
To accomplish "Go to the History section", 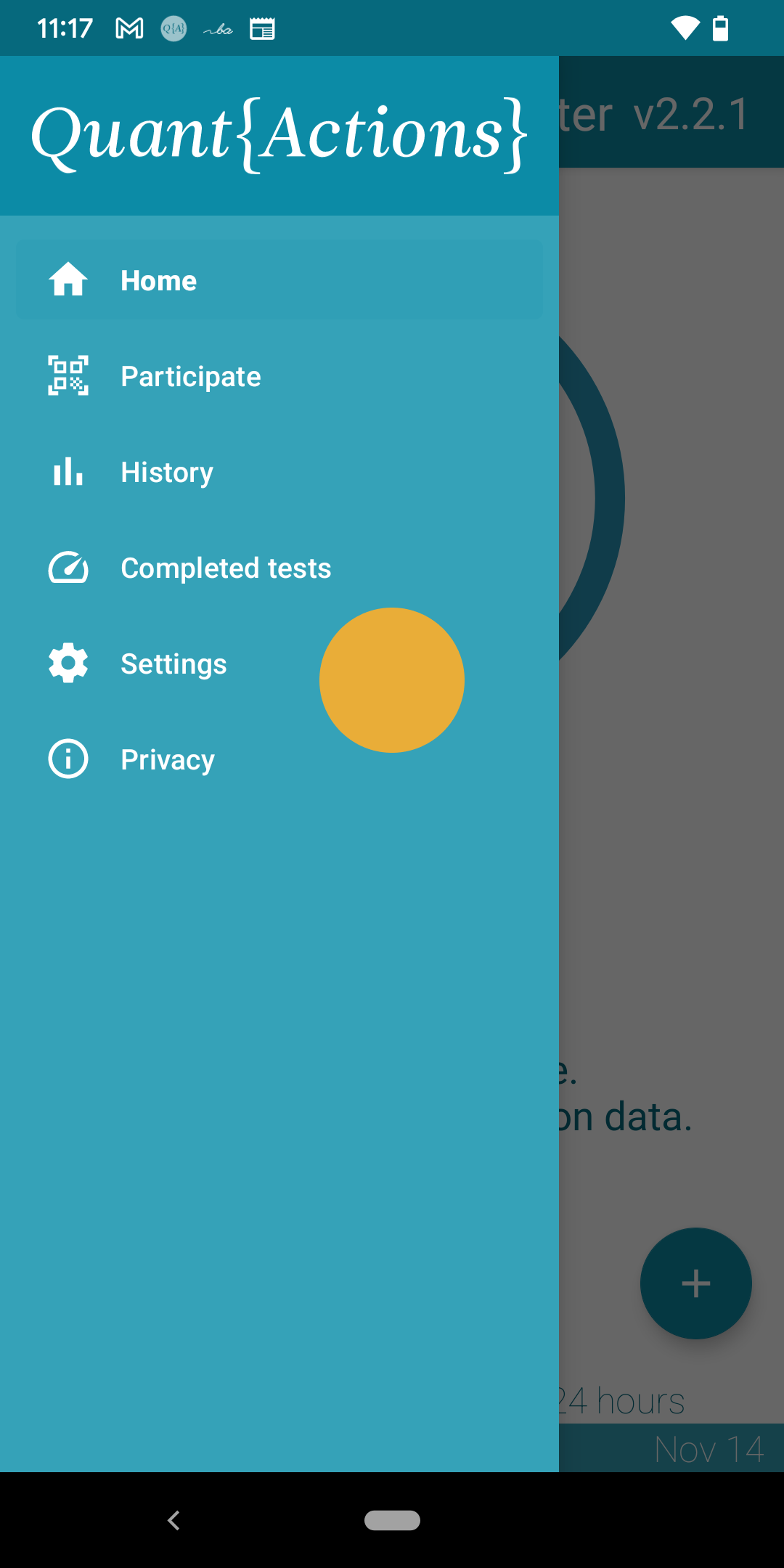I will click(279, 472).
